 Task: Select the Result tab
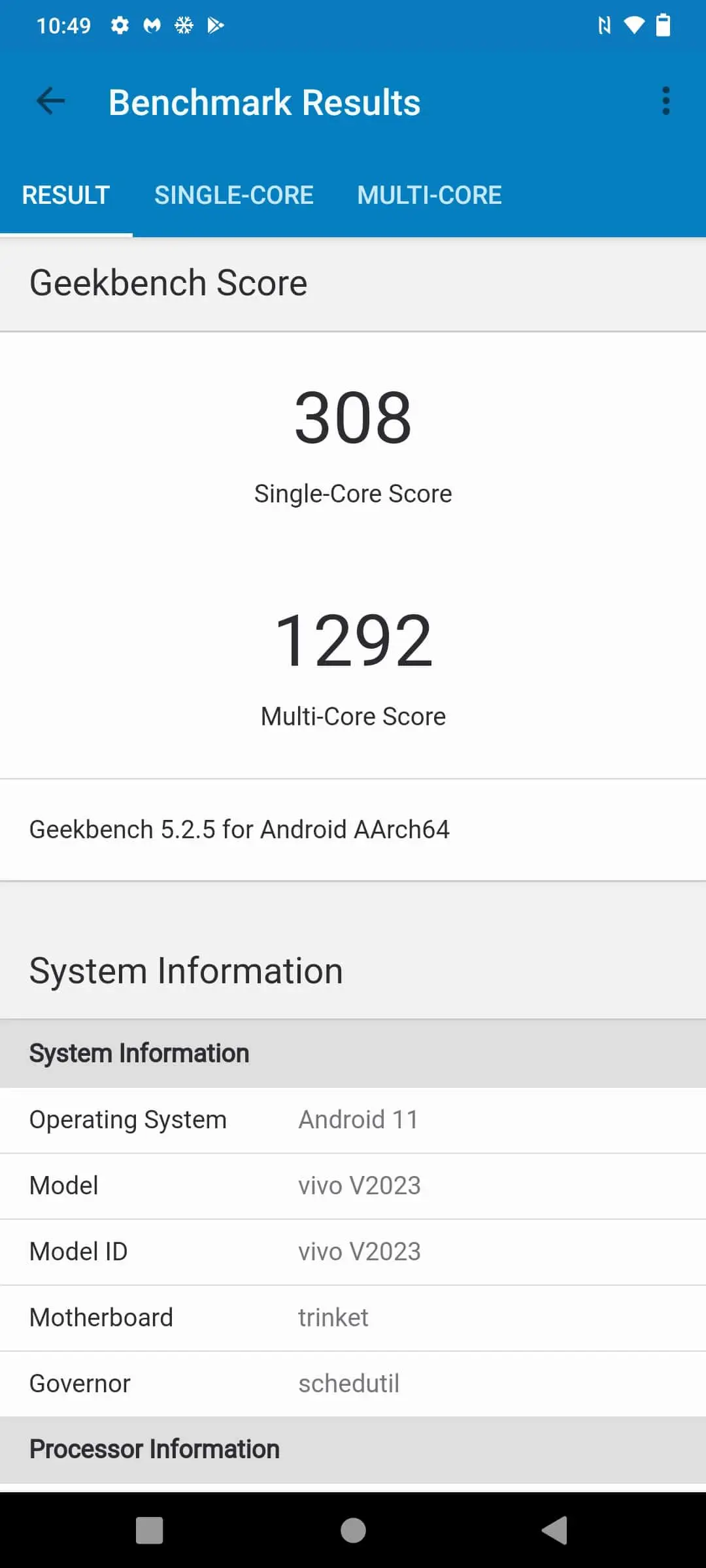(x=66, y=195)
